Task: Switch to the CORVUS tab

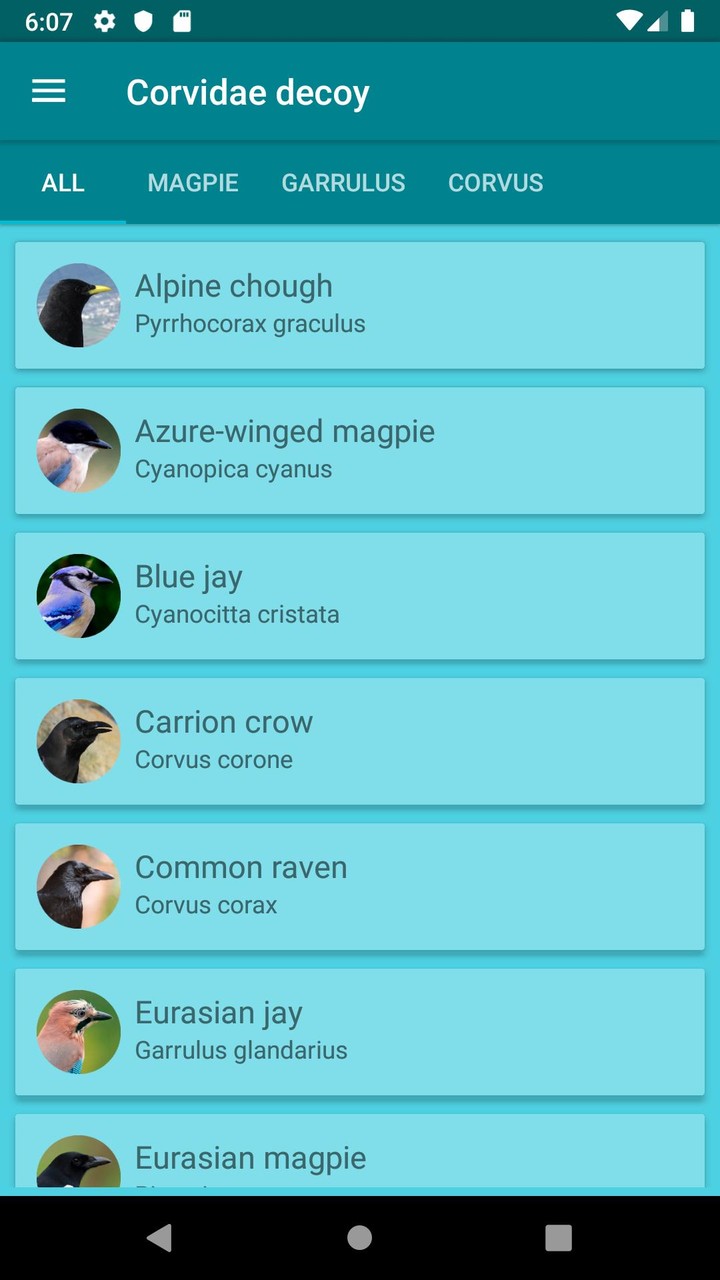Action: tap(495, 183)
